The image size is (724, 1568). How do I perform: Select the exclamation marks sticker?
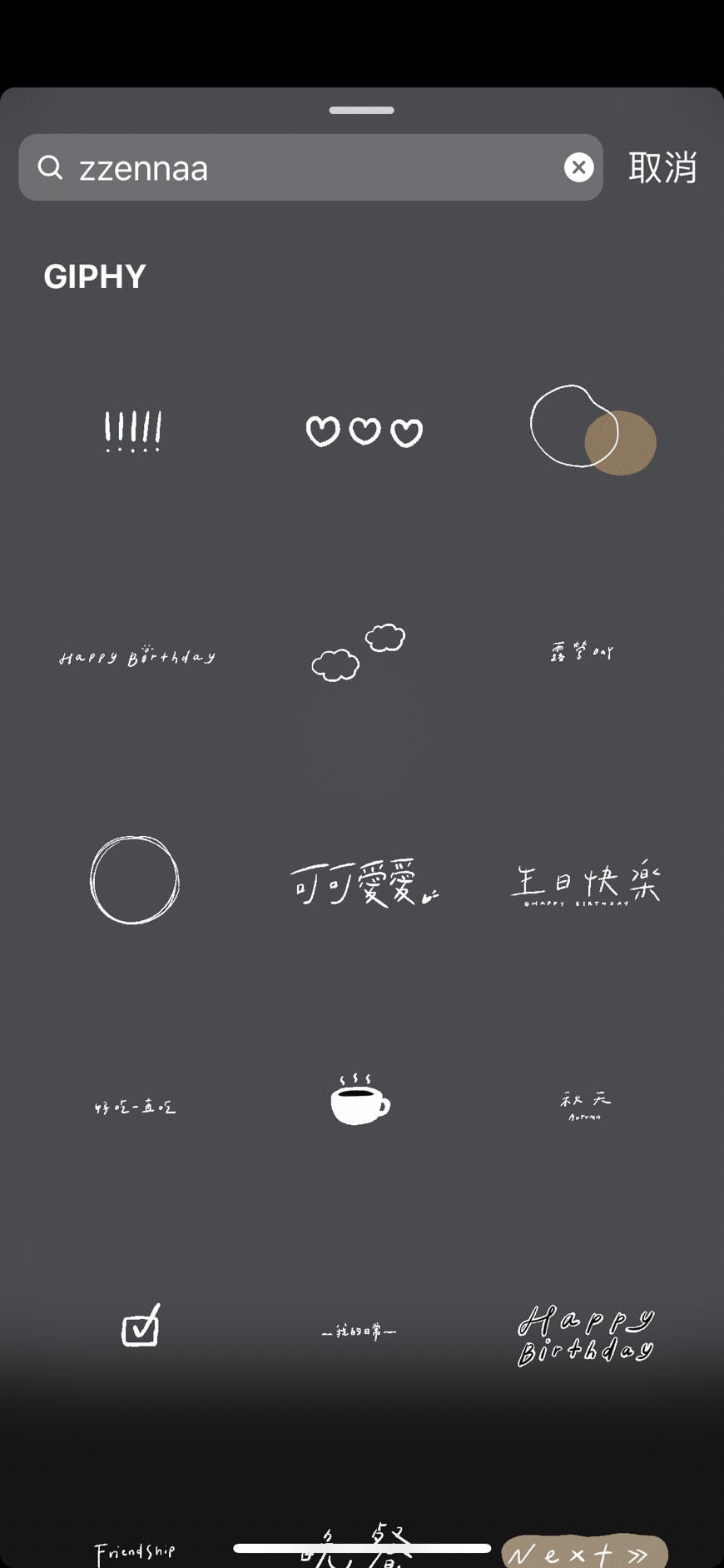(x=133, y=431)
